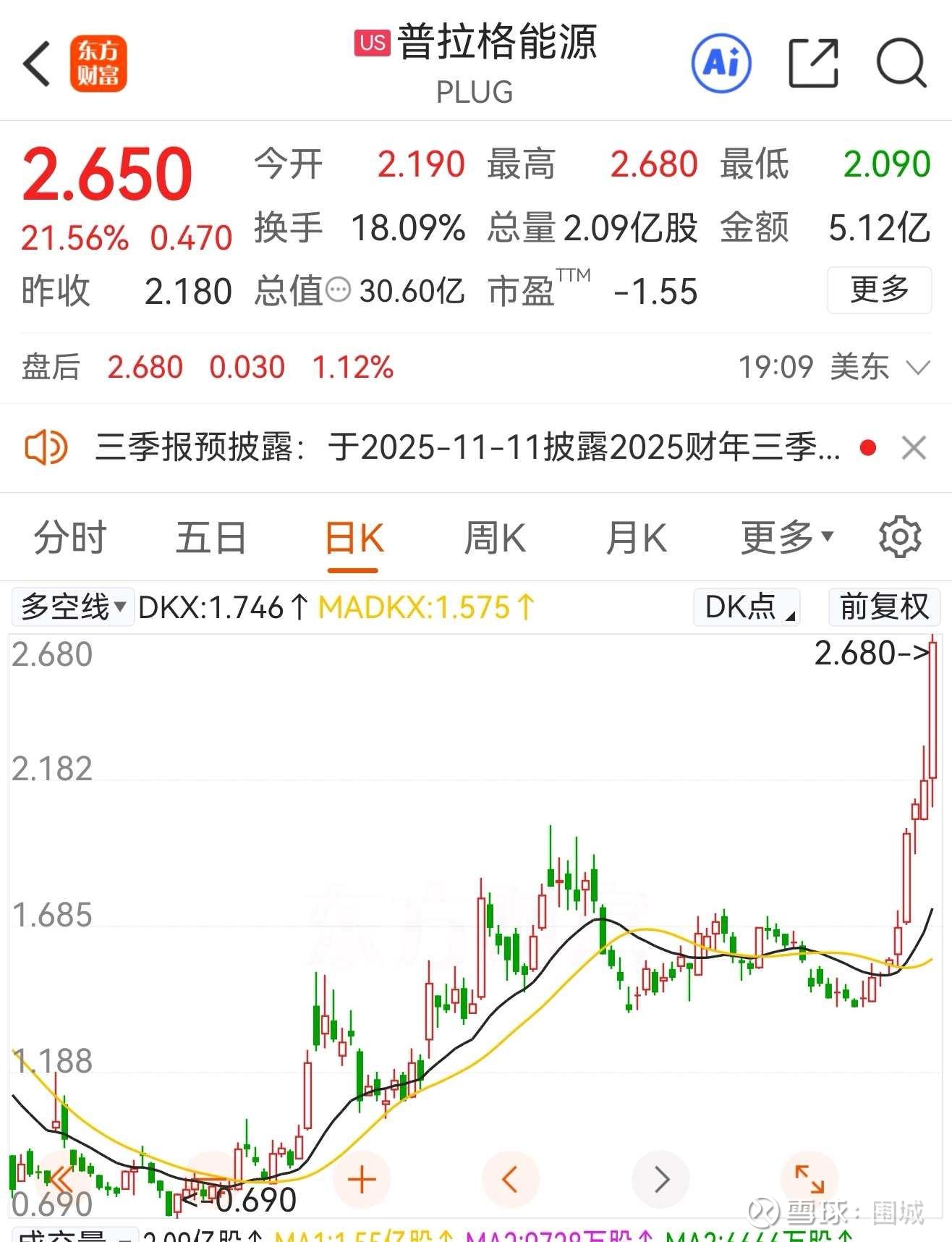Switch to the 周K chart tab
Image resolution: width=952 pixels, height=1242 pixels.
click(x=495, y=538)
